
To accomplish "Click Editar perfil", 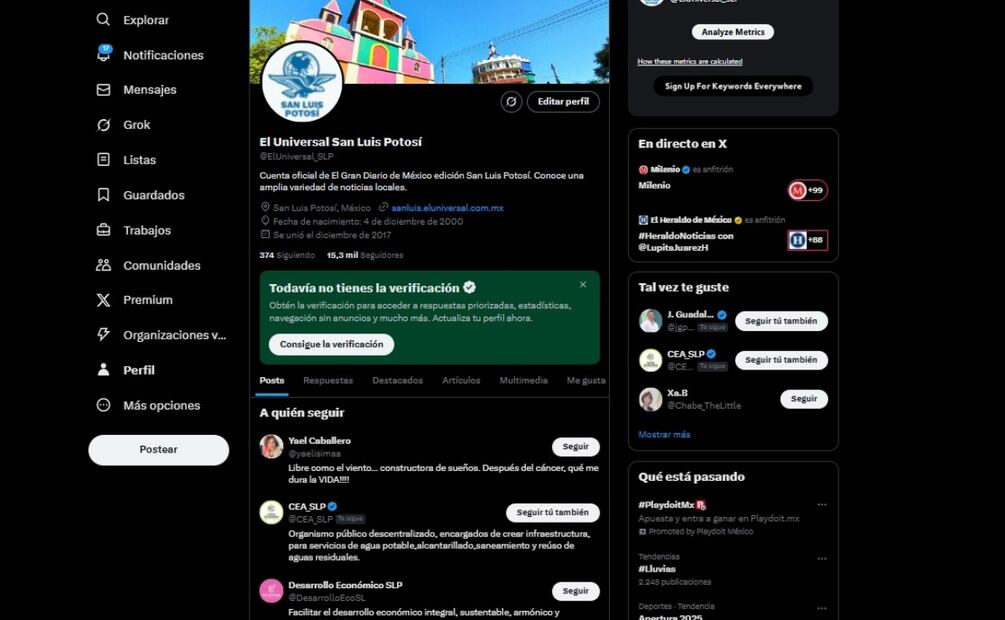I will 563,102.
